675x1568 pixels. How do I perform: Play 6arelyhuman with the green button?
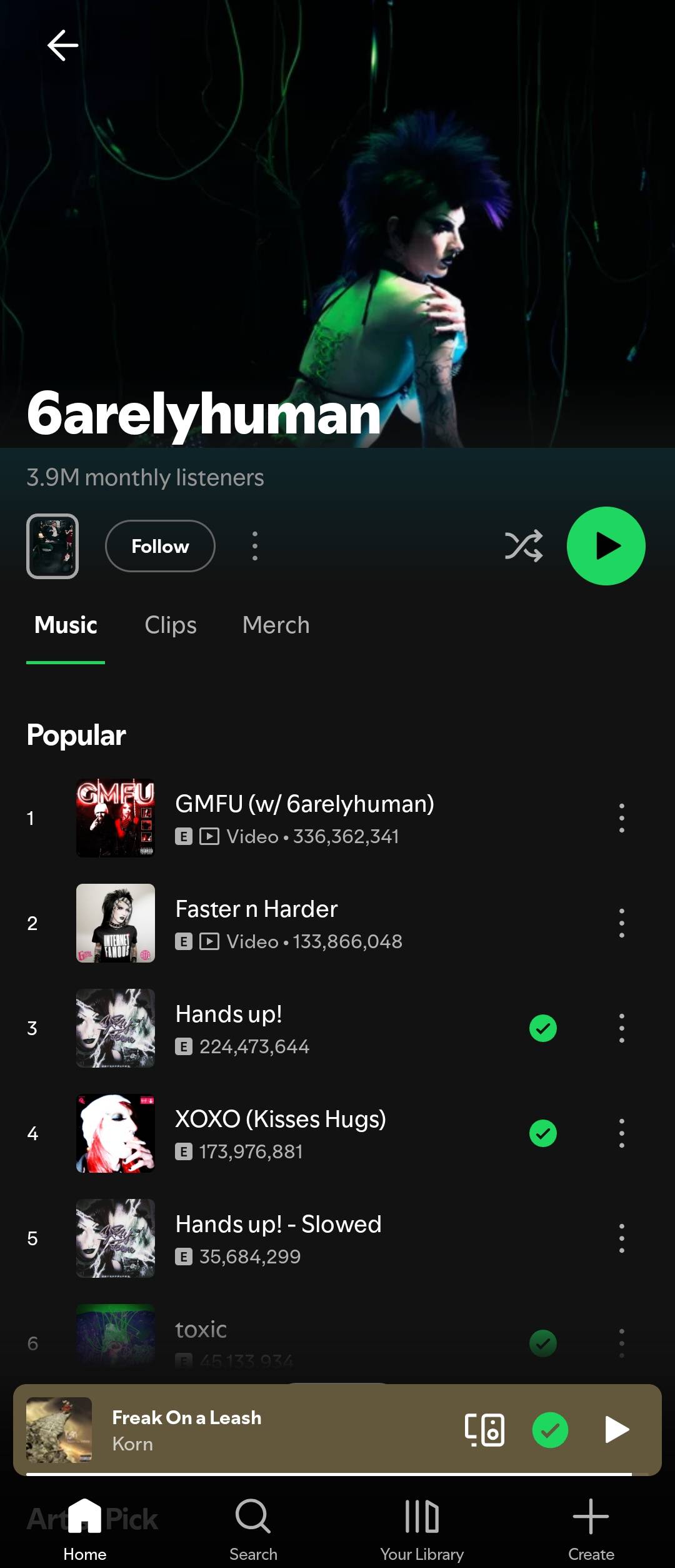606,546
